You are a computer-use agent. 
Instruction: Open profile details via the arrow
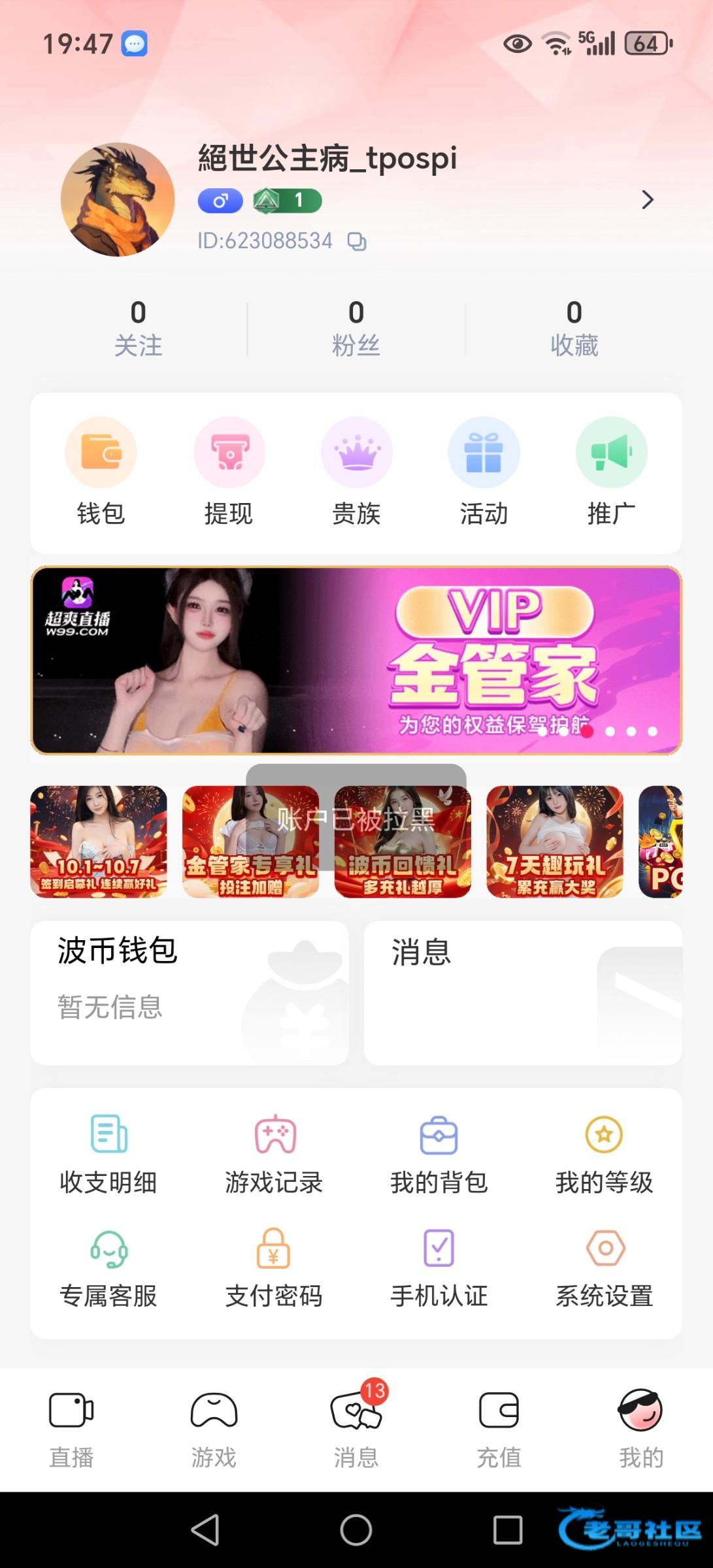click(647, 200)
